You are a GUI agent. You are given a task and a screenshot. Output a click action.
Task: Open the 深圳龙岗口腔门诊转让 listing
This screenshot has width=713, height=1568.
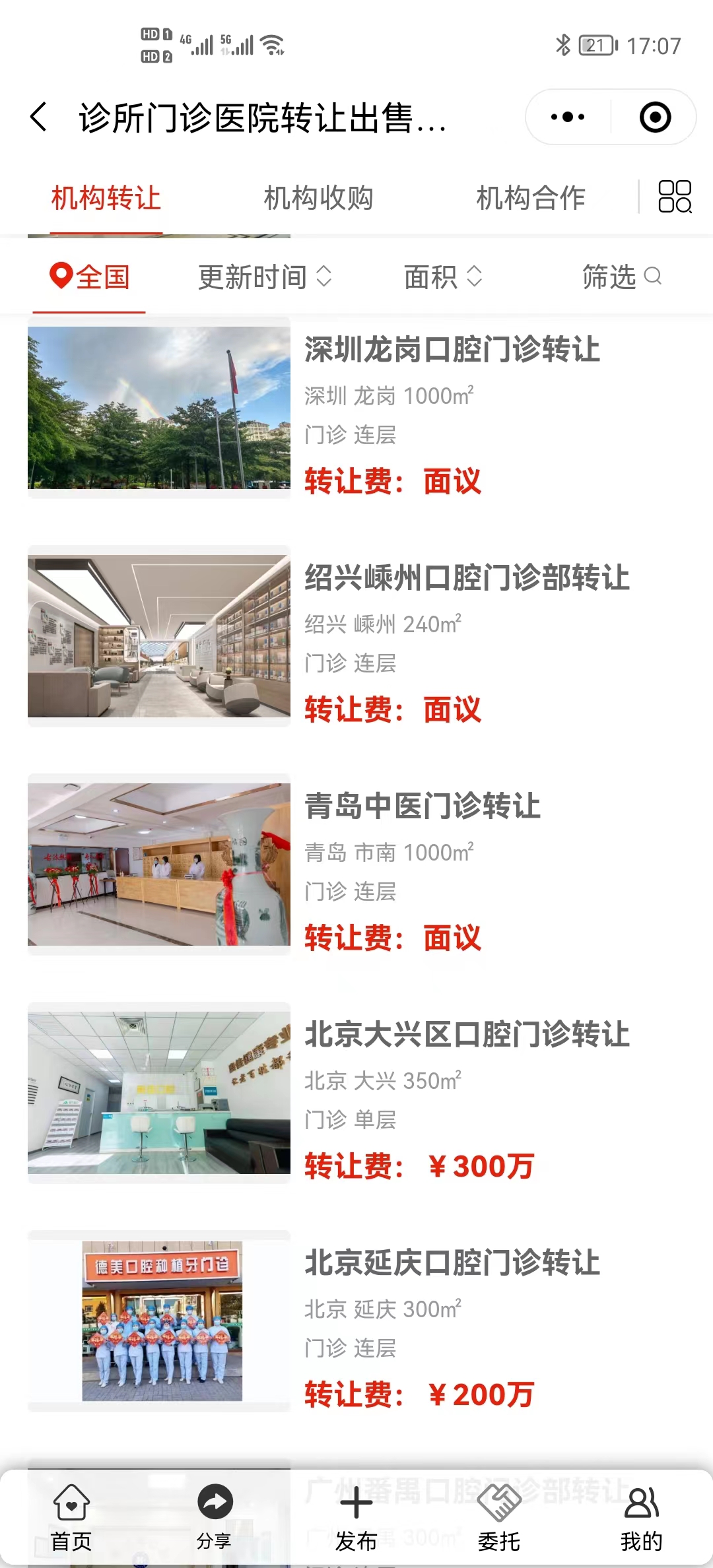tap(452, 350)
